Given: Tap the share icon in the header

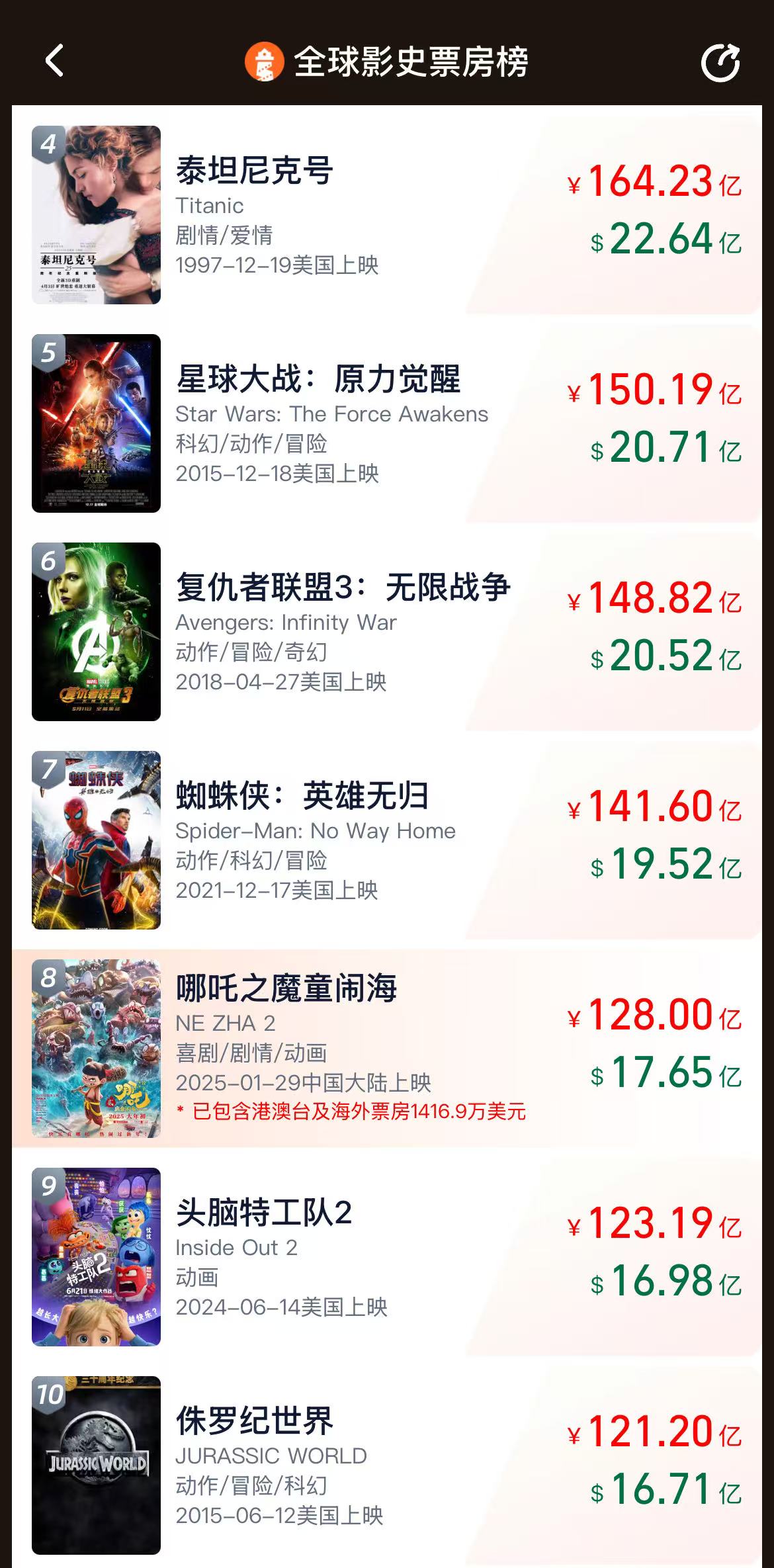Looking at the screenshot, I should (720, 63).
